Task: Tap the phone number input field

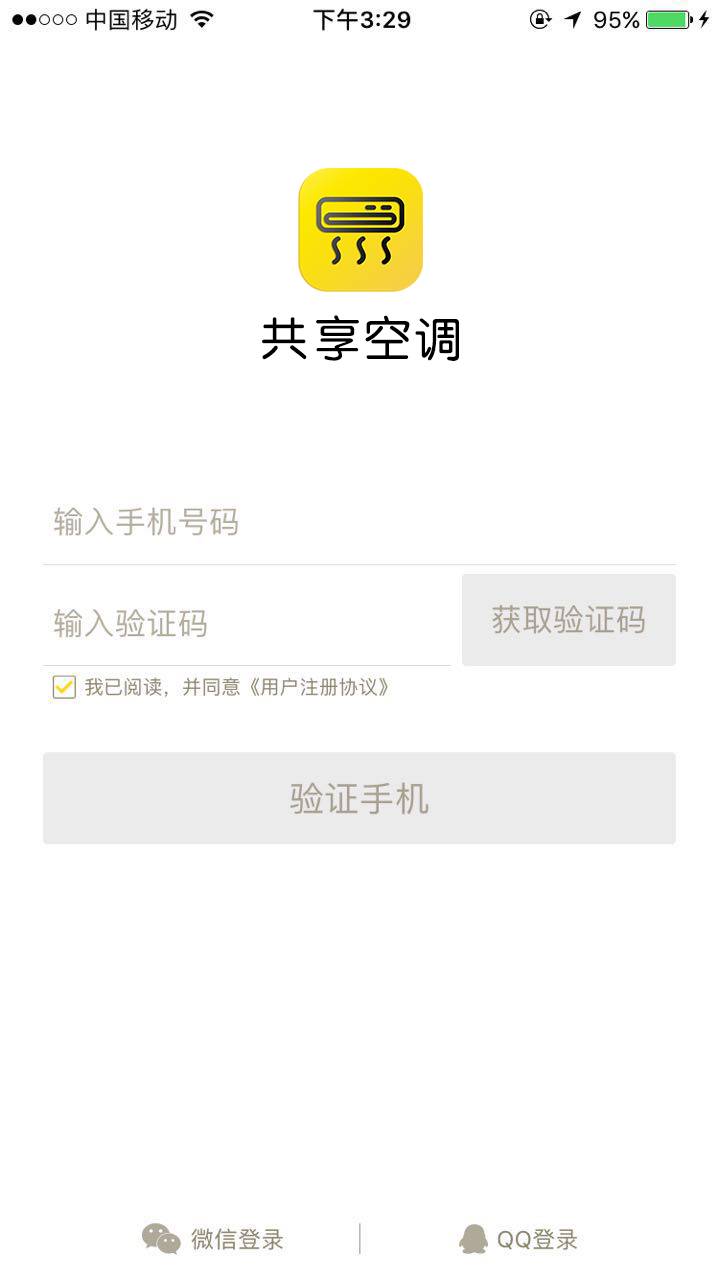Action: [359, 522]
